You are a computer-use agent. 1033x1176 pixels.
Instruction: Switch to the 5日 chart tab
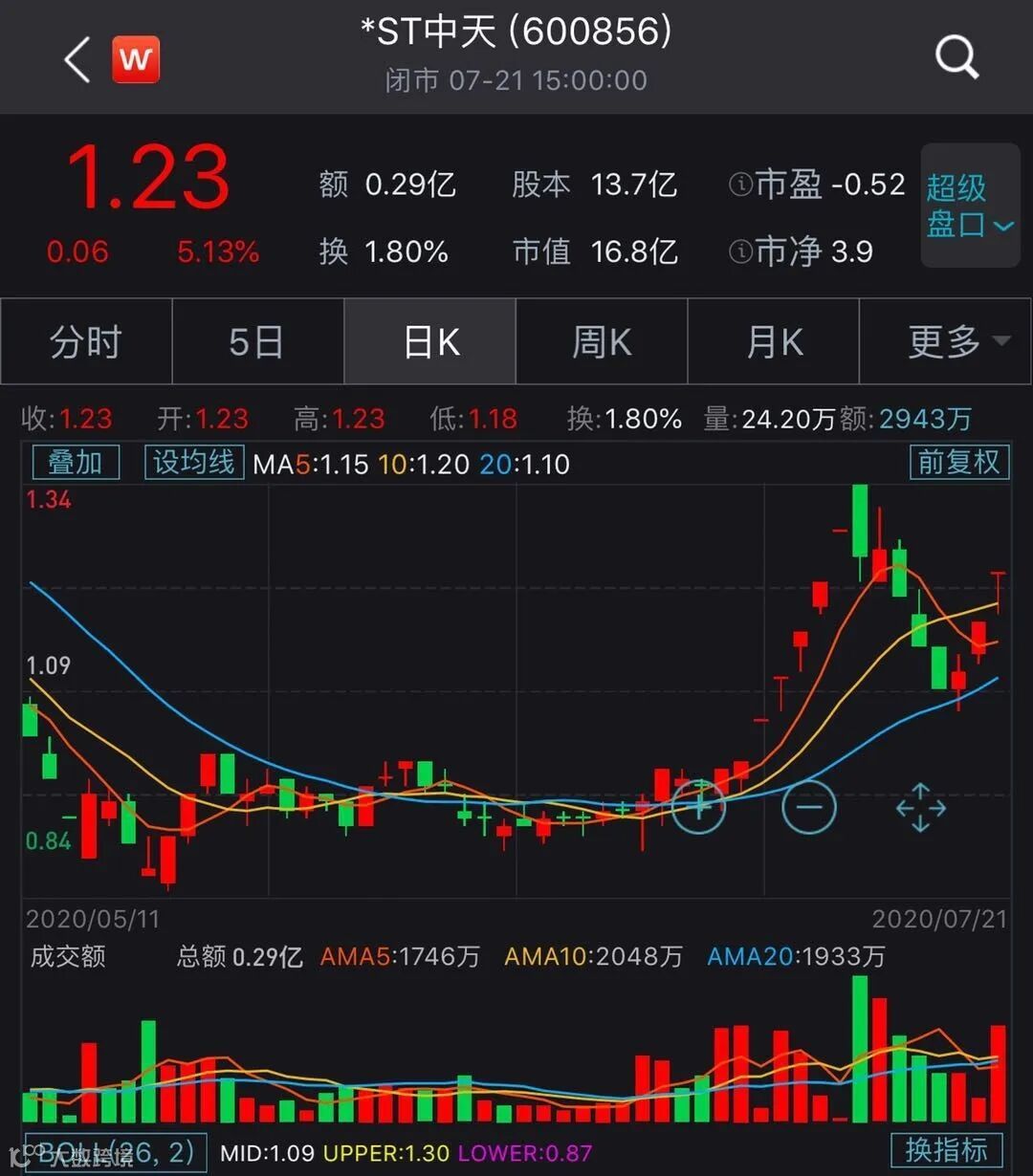point(256,341)
